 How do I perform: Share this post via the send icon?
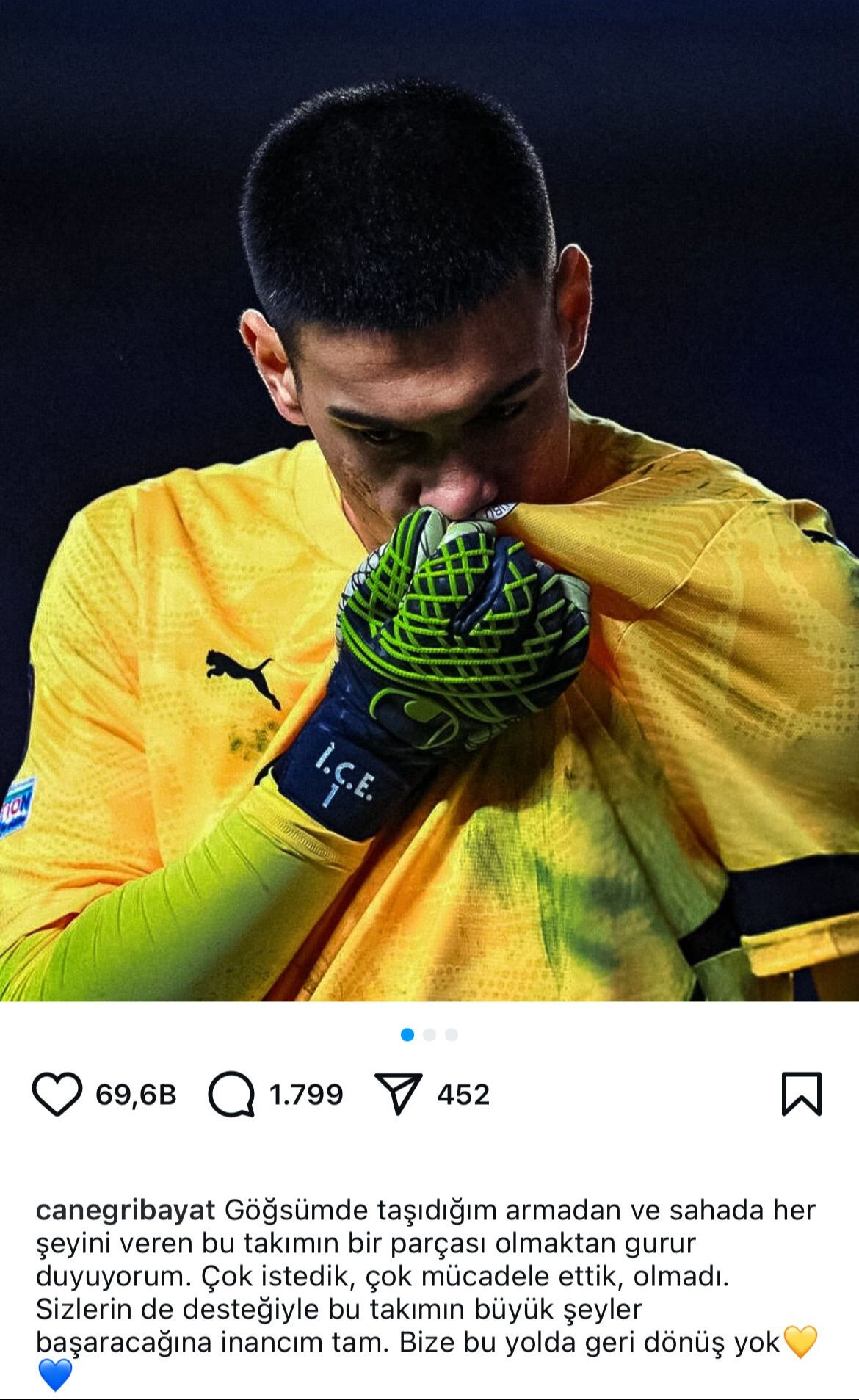(x=398, y=1094)
